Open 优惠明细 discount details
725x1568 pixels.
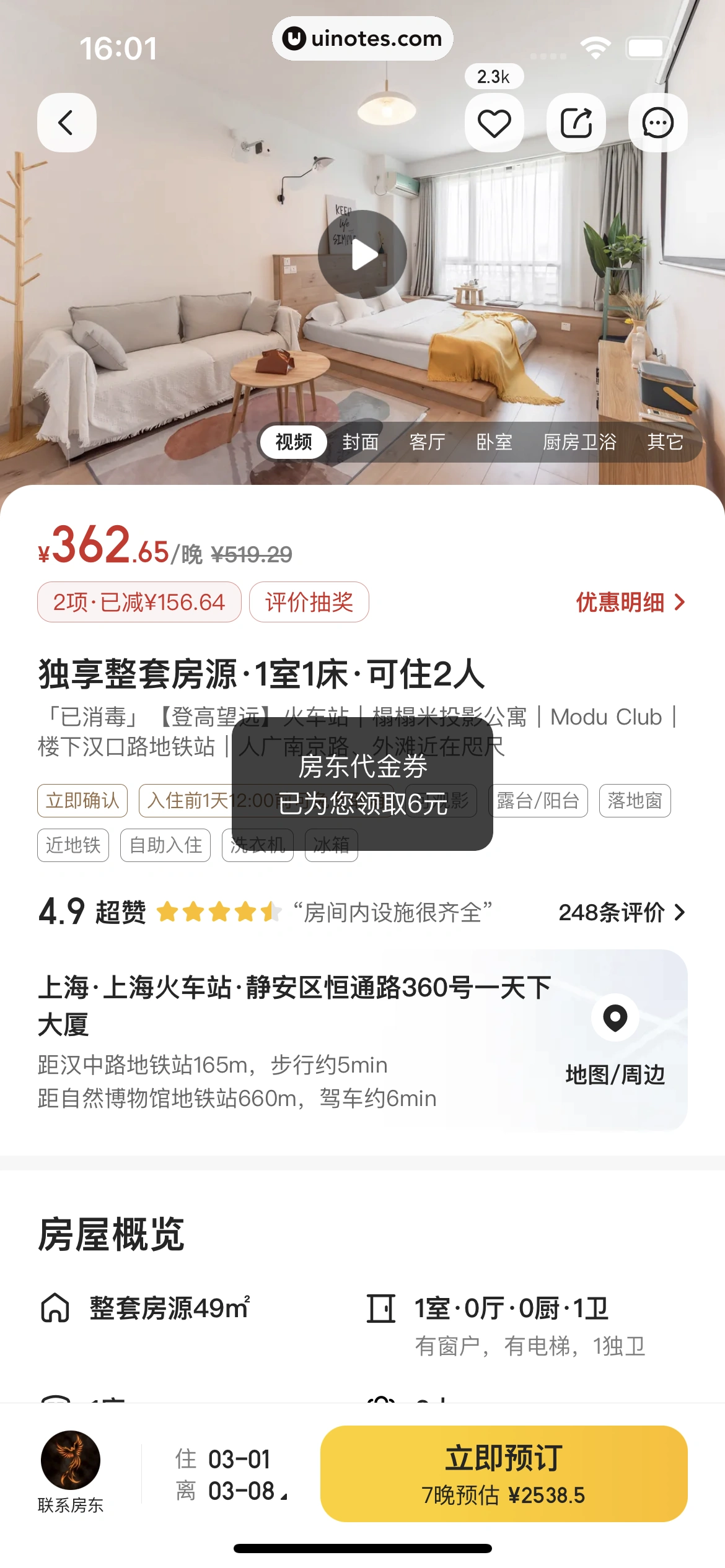click(x=630, y=602)
